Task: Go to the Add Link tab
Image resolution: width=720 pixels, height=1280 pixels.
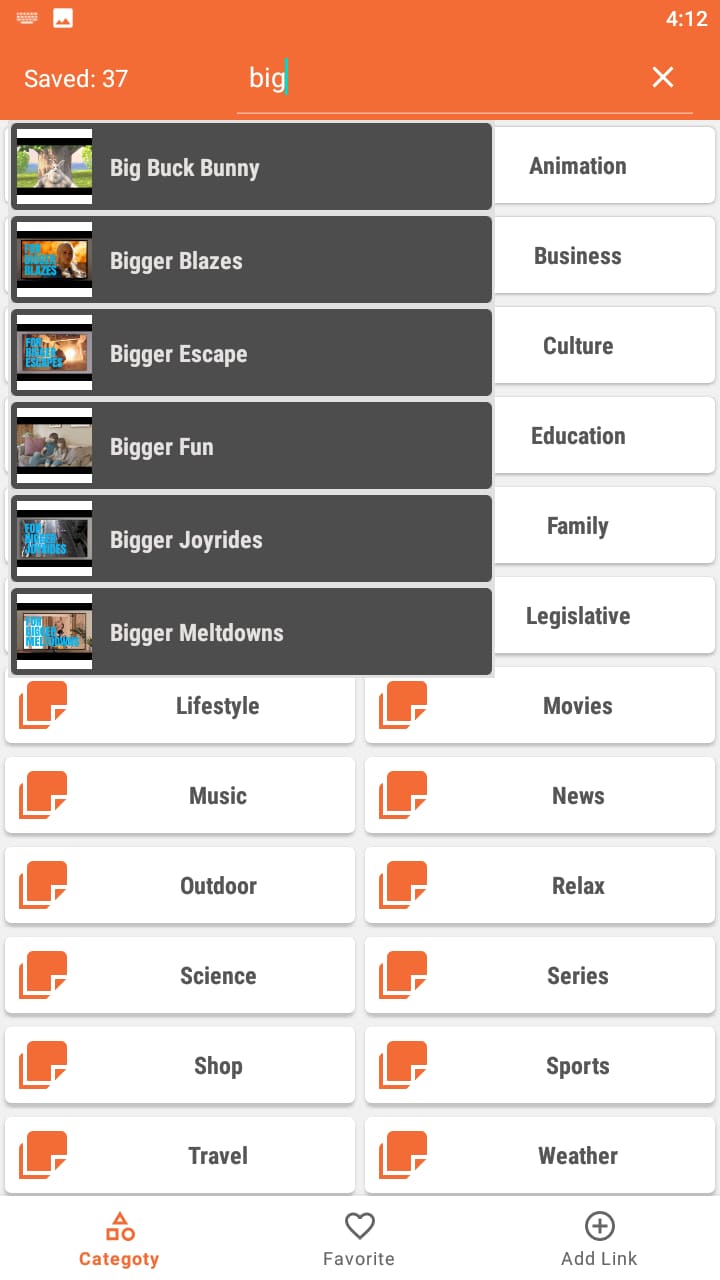Action: tap(599, 1239)
